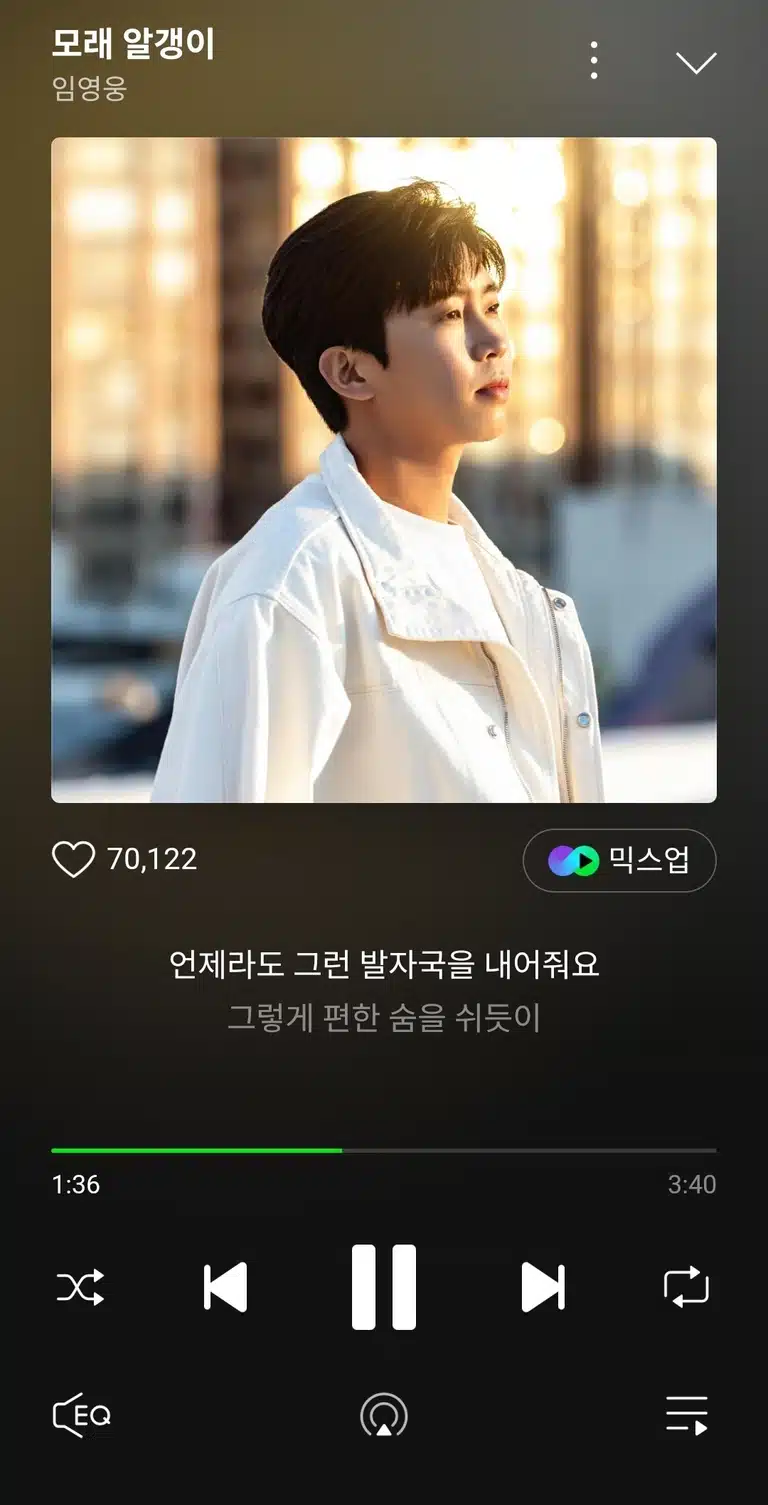768x1505 pixels.
Task: Collapse the player with the down chevron
Action: [696, 62]
